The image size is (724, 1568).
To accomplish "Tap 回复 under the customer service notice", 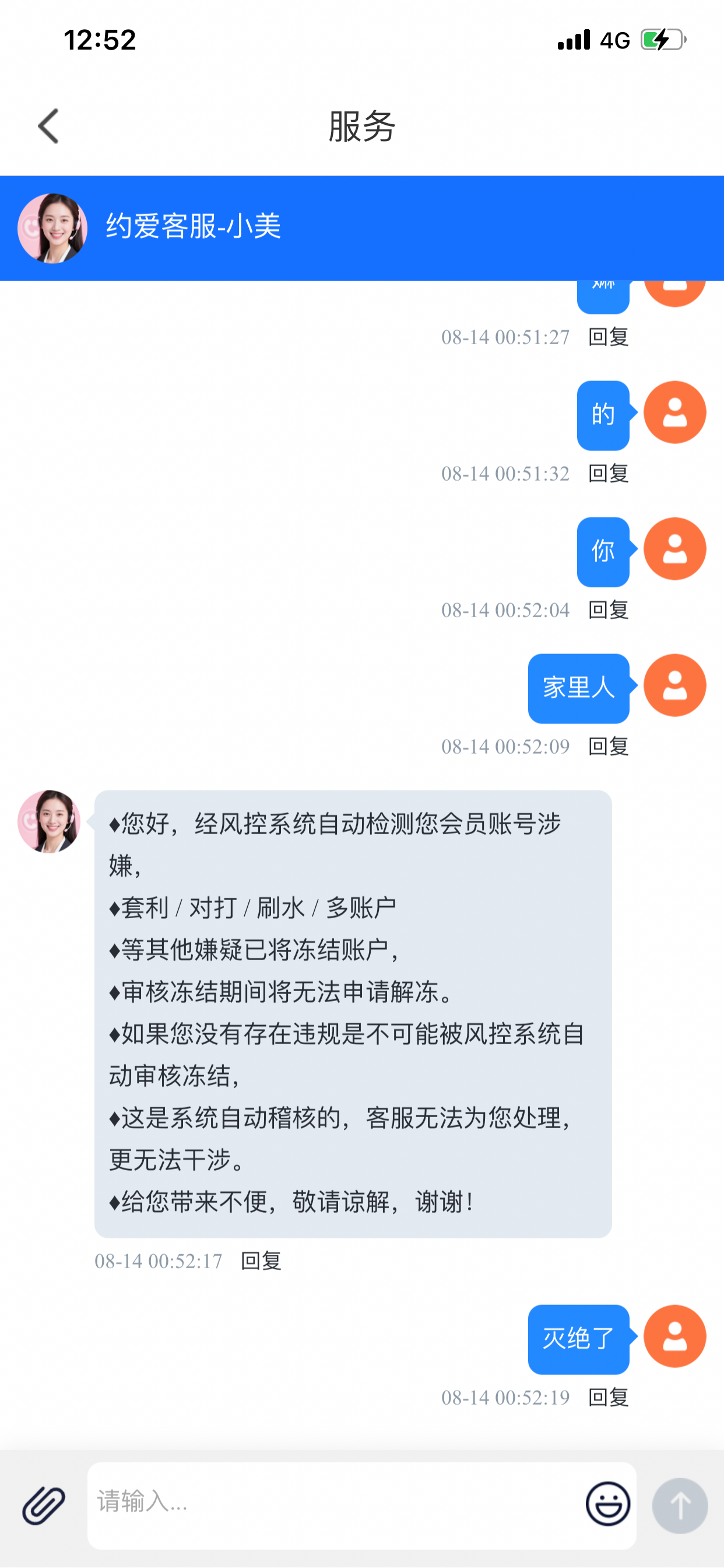I will point(261,1261).
